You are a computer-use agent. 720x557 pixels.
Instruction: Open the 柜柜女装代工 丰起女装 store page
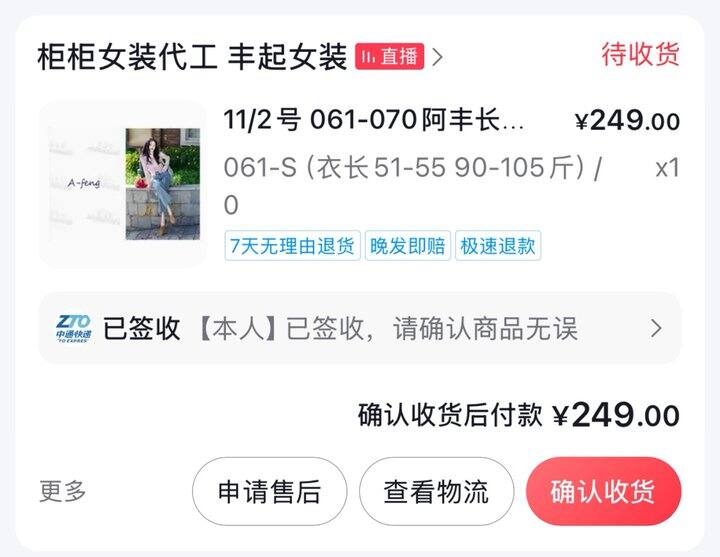point(192,56)
